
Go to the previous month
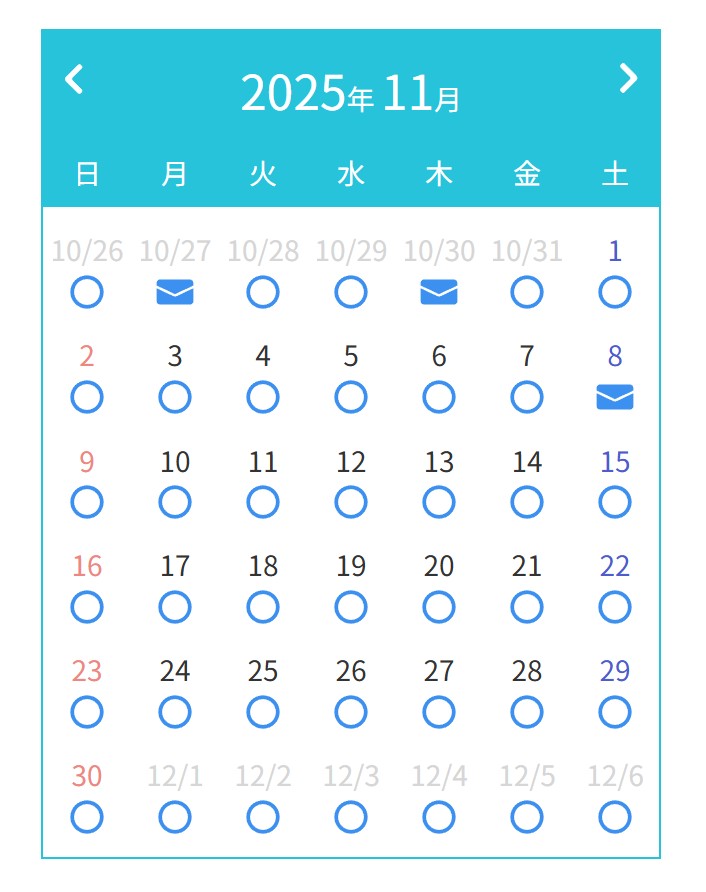coord(74,79)
